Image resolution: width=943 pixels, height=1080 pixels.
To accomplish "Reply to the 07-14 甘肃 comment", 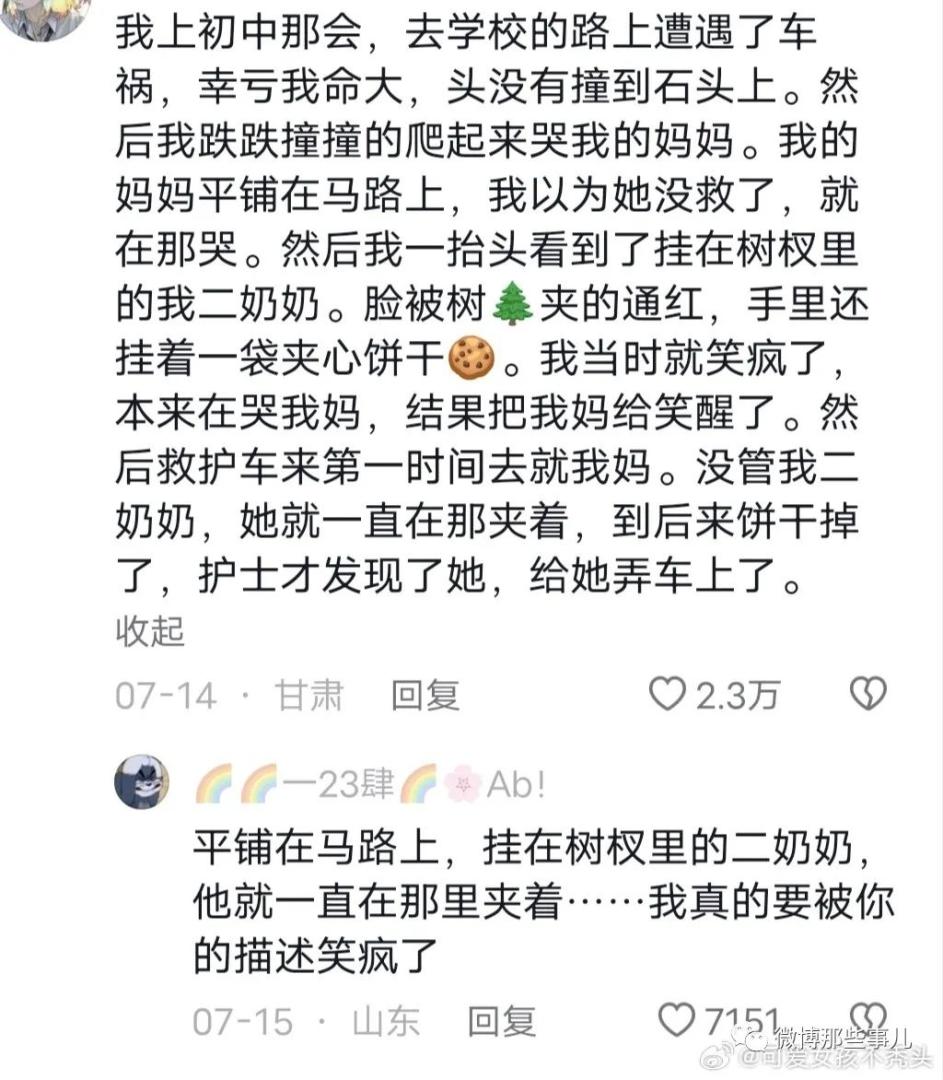I will pyautogui.click(x=425, y=695).
